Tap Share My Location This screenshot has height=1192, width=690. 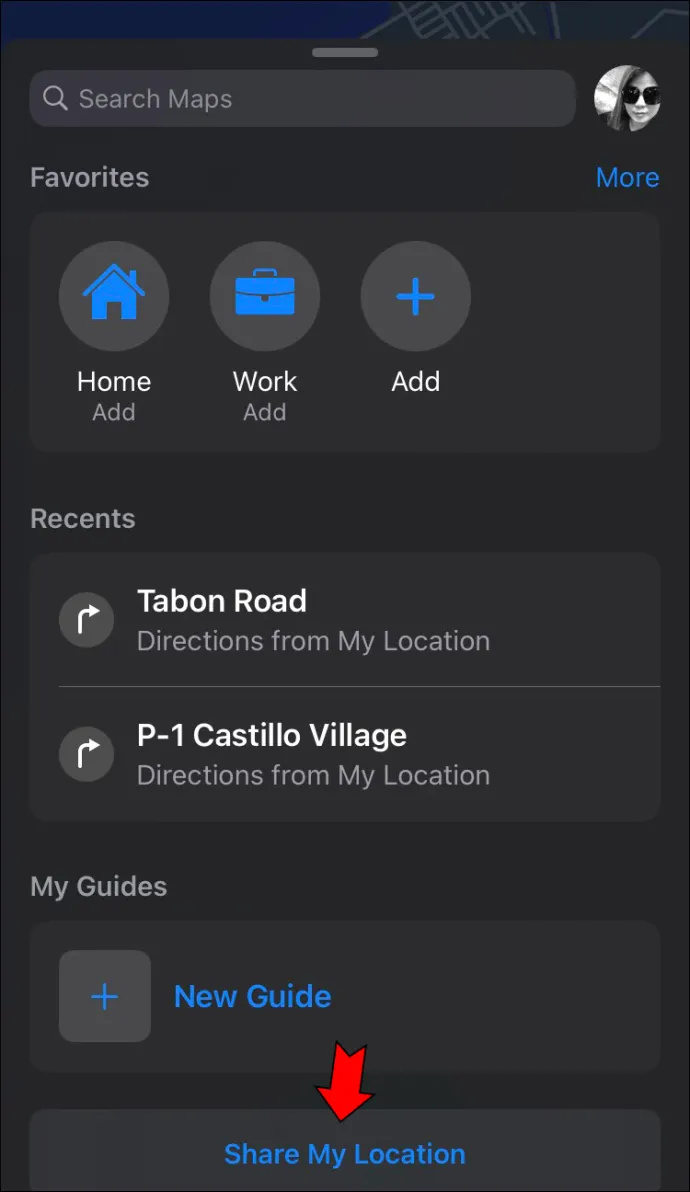pos(345,1154)
